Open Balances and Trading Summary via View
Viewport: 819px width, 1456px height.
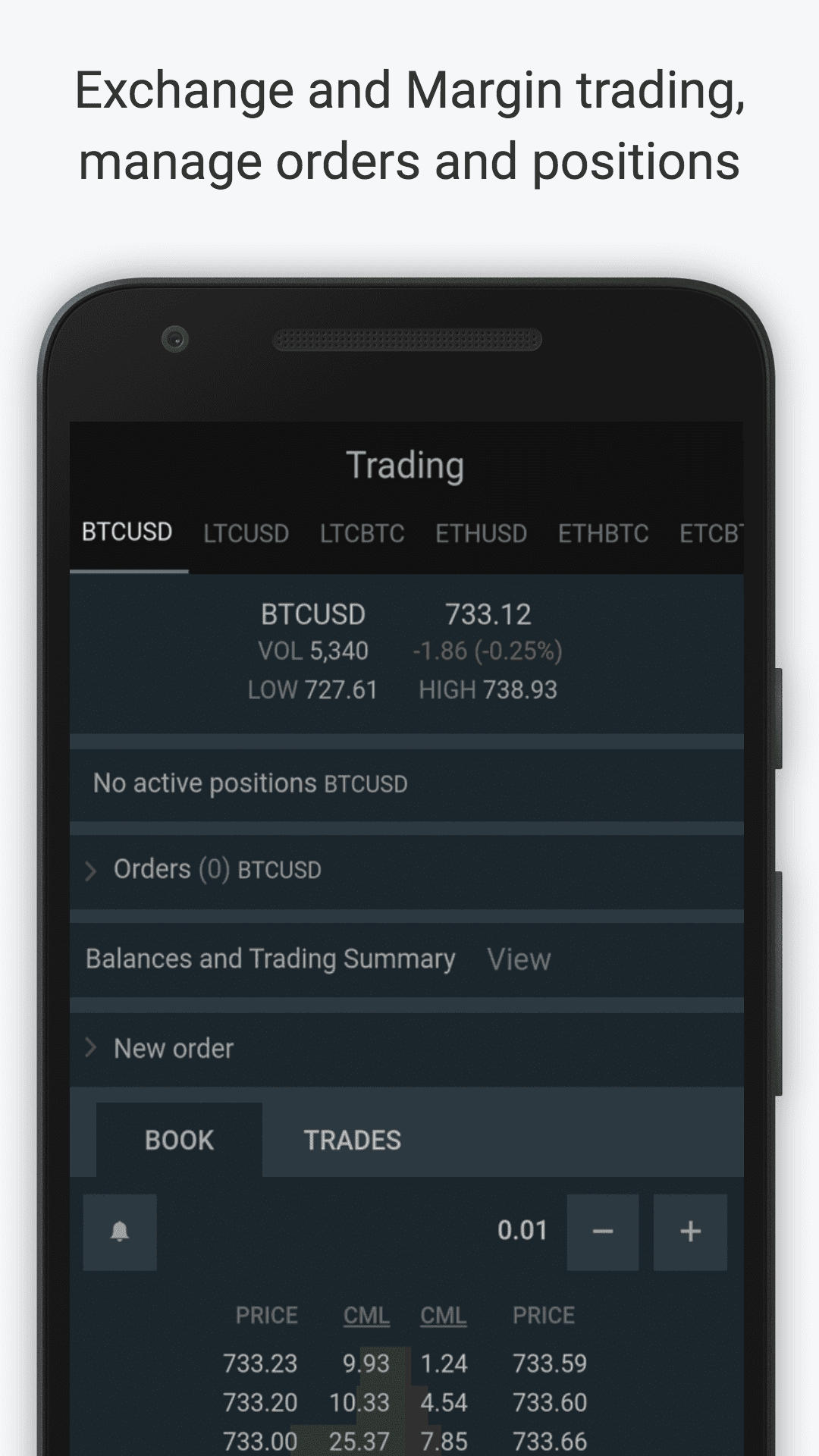[x=519, y=959]
